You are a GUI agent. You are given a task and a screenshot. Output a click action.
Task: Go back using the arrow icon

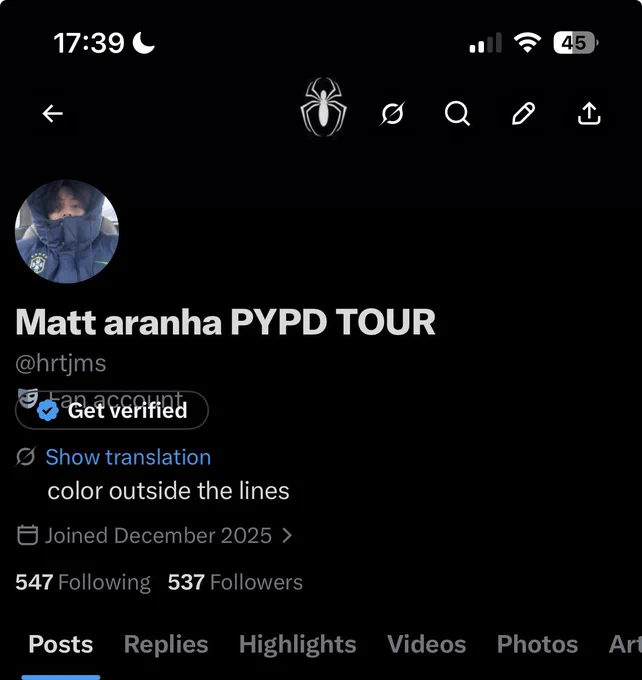[x=52, y=114]
